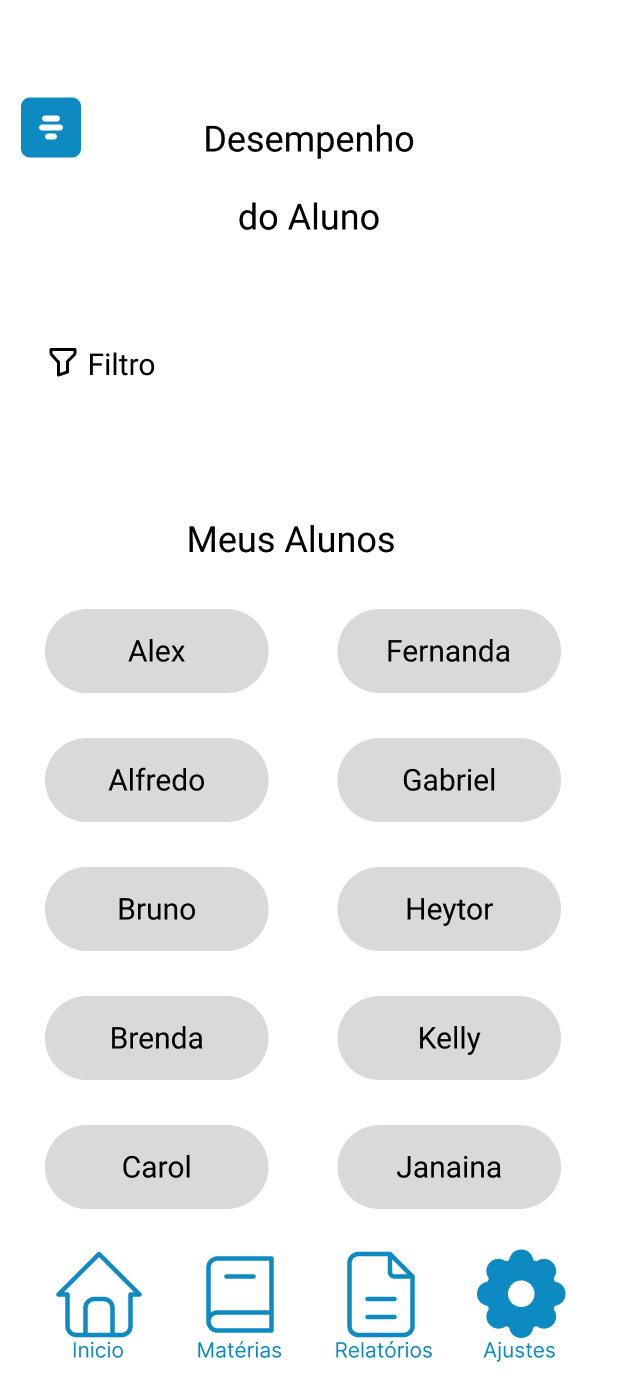Open Fernanda's performance
Screen dimensions: 618x1376
click(449, 651)
